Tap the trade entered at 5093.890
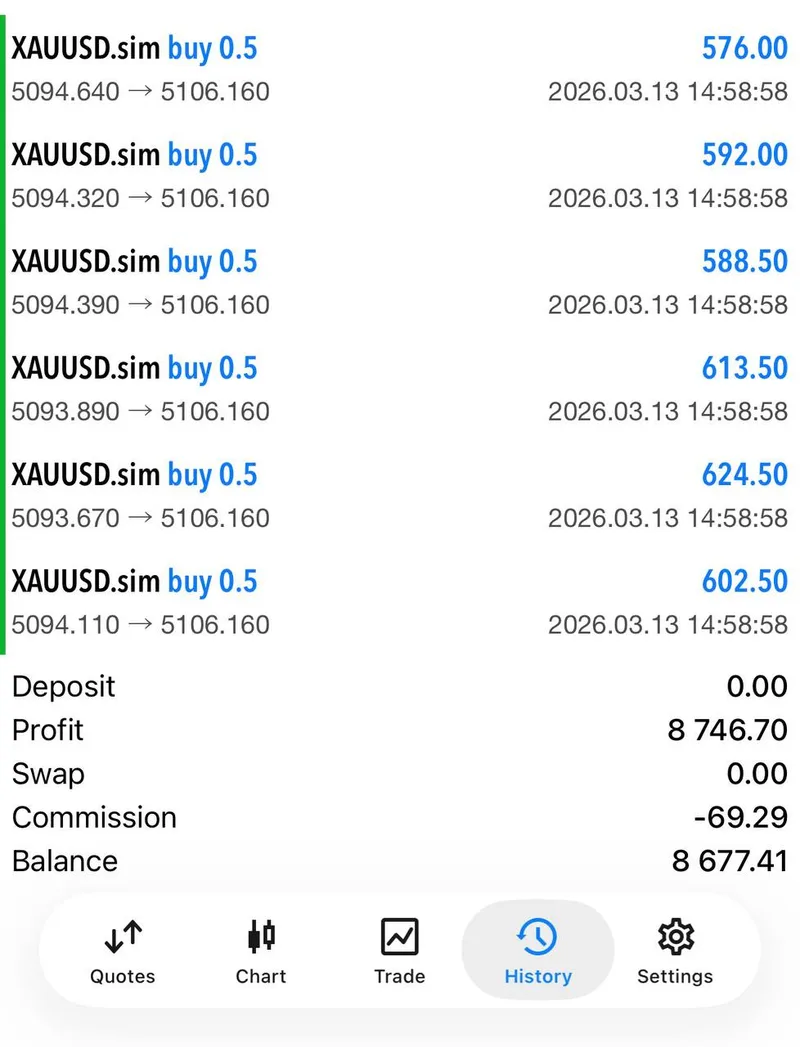Image resolution: width=800 pixels, height=1047 pixels. point(400,389)
